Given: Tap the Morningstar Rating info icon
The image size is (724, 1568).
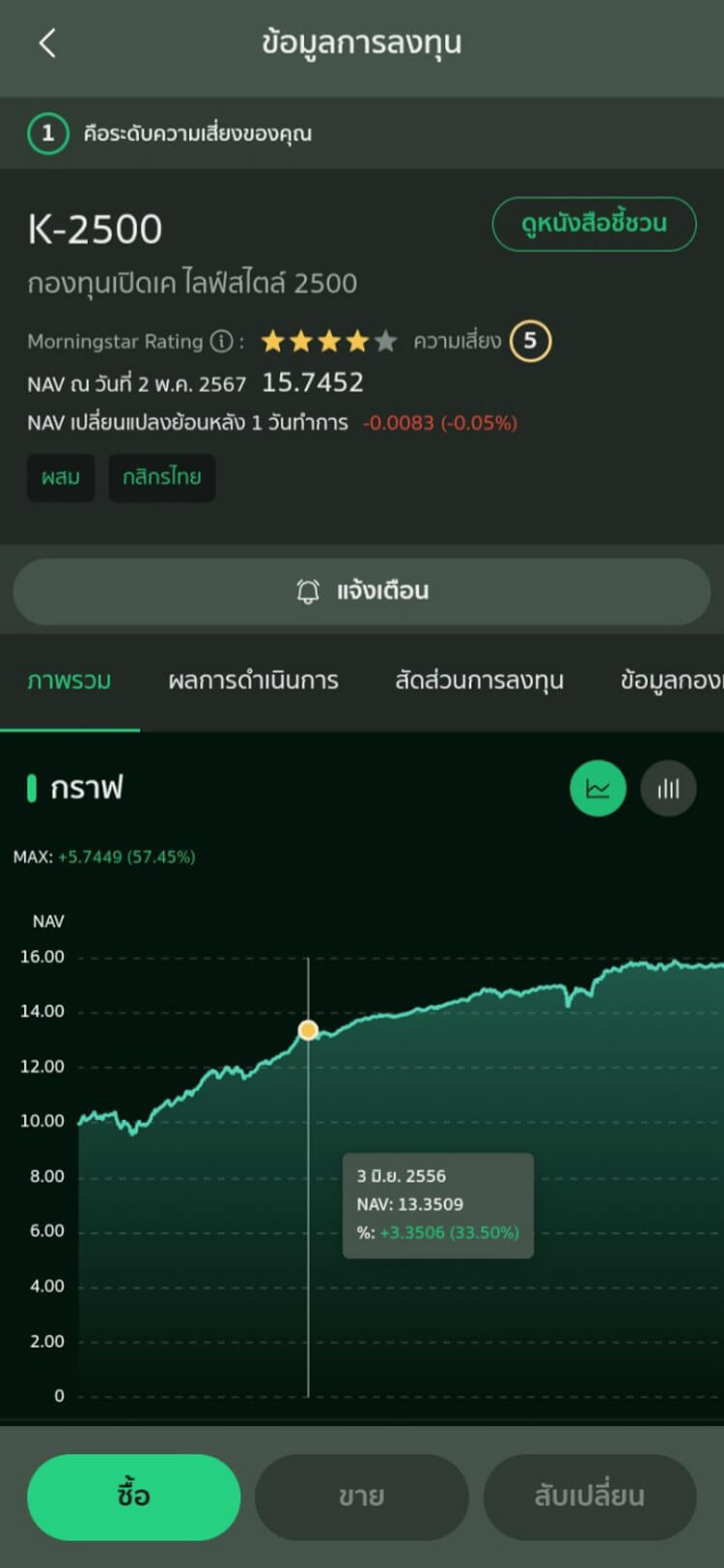Looking at the screenshot, I should [222, 341].
